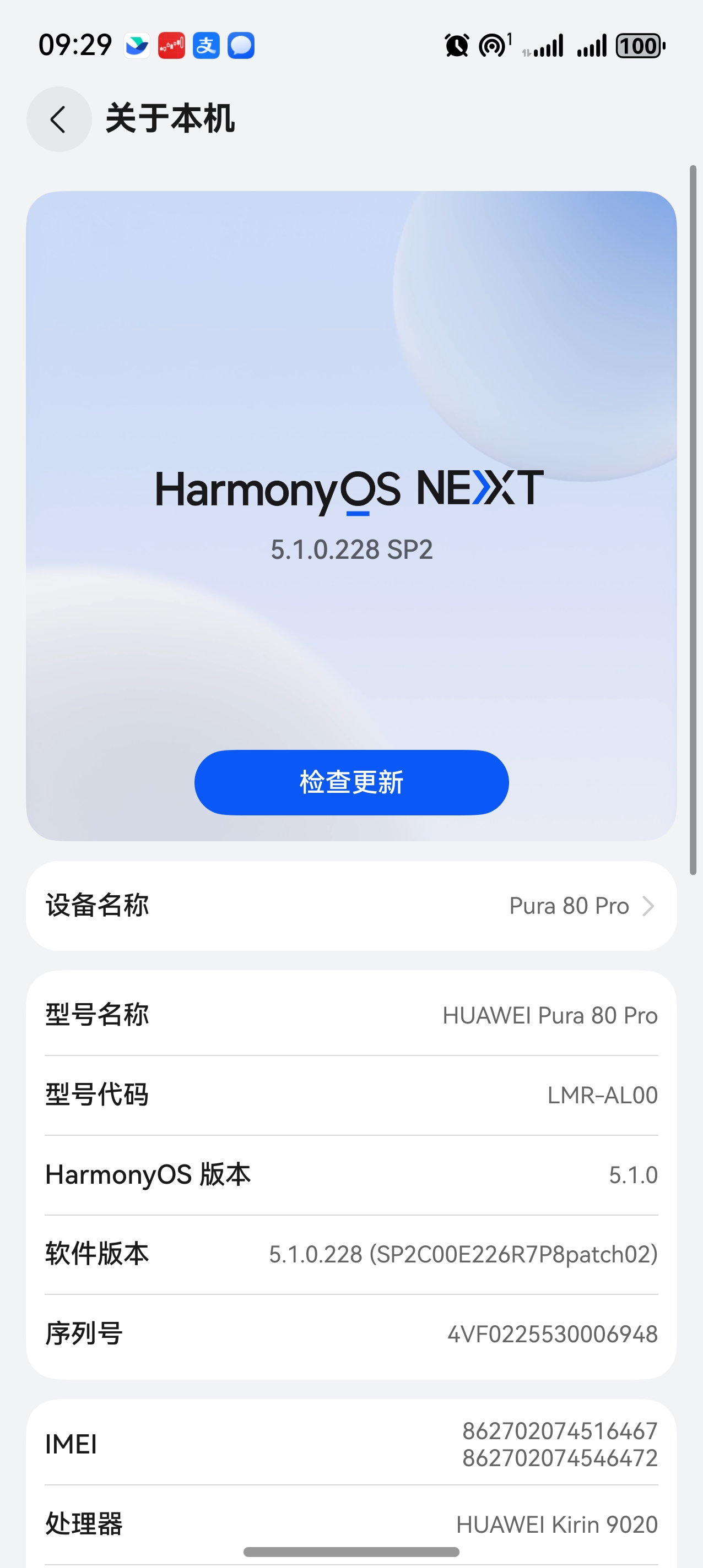
Task: Tap the teal wallet app icon next to the clock
Action: point(138,45)
